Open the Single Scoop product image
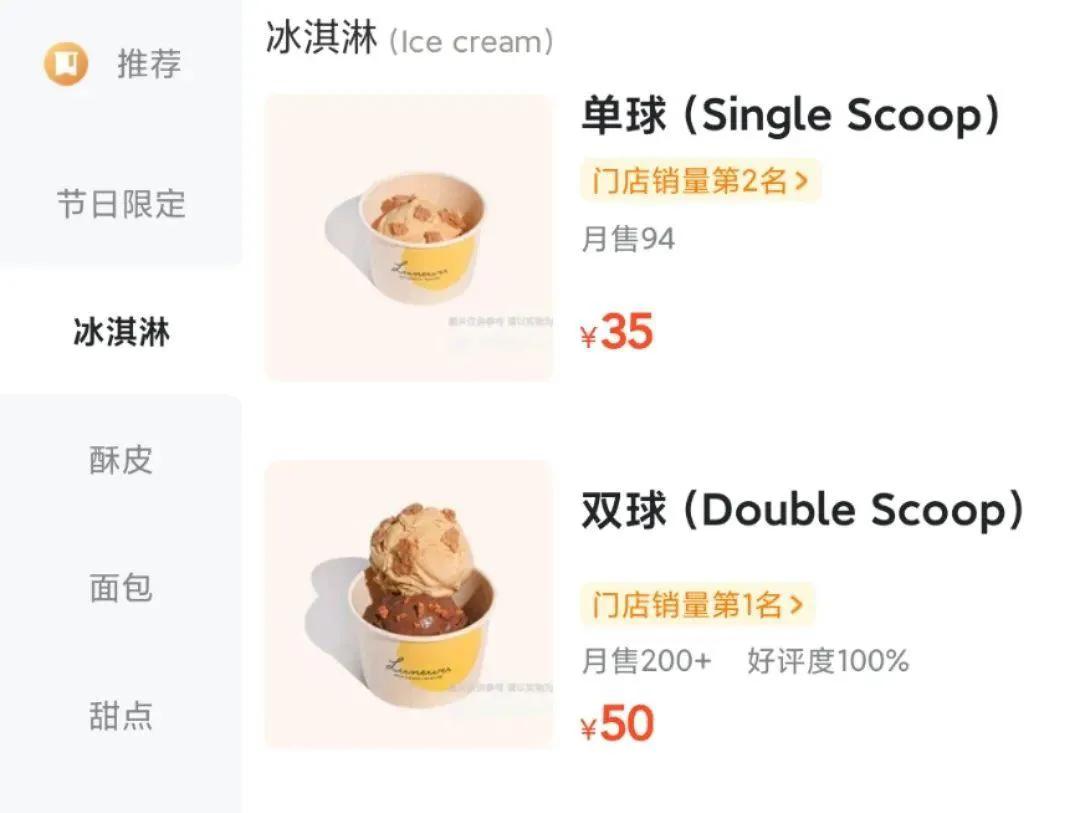 408,238
